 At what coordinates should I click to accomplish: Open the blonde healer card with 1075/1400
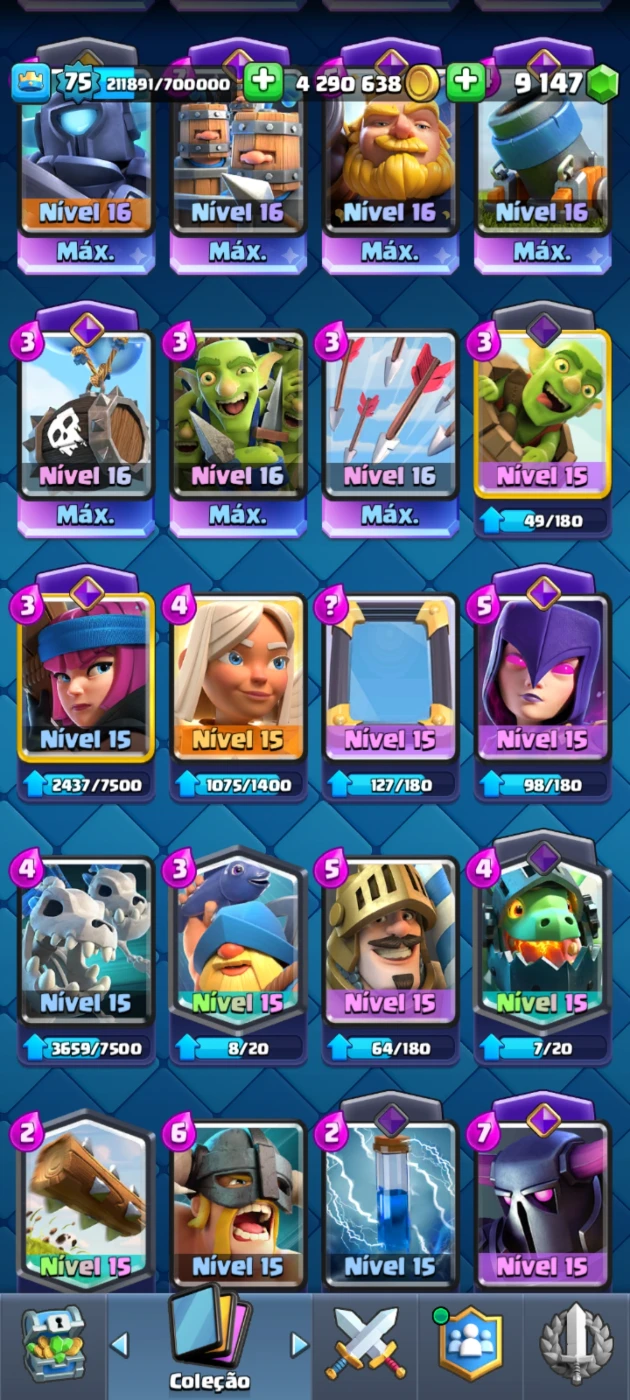pos(238,678)
